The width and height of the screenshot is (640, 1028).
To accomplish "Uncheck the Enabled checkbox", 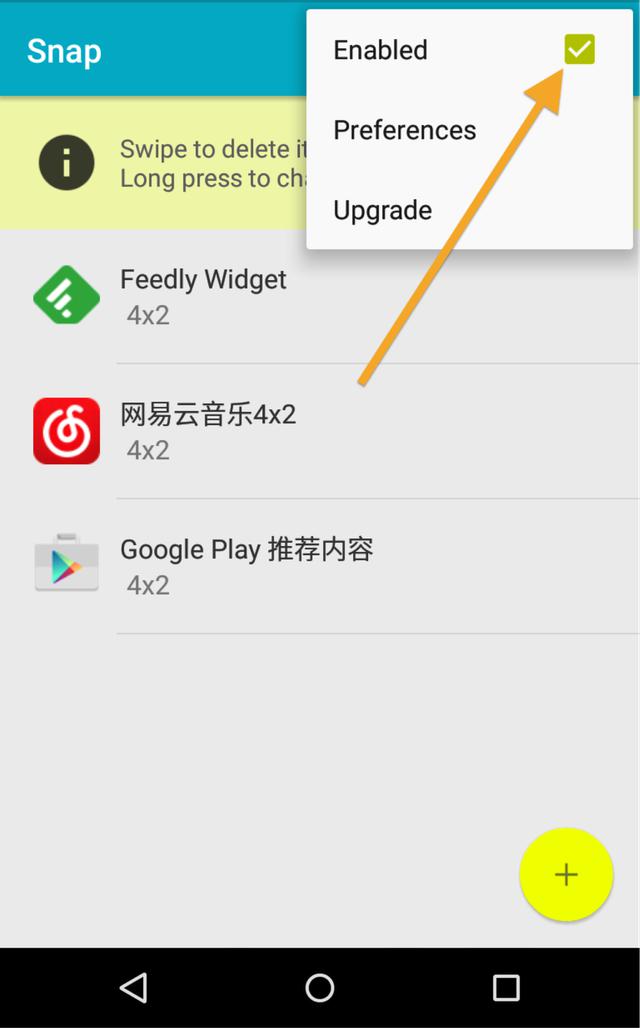I will coord(579,49).
